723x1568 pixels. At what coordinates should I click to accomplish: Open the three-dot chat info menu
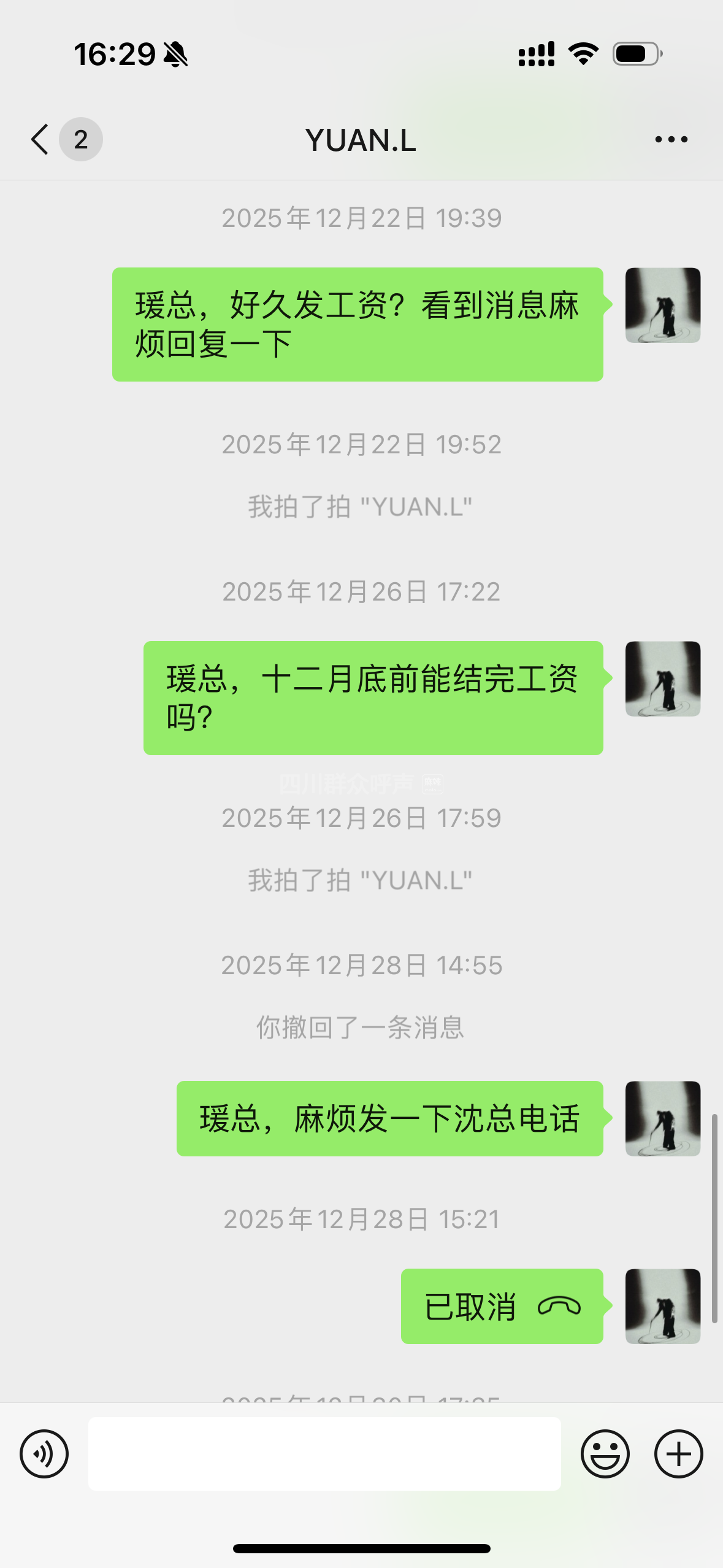coord(671,140)
